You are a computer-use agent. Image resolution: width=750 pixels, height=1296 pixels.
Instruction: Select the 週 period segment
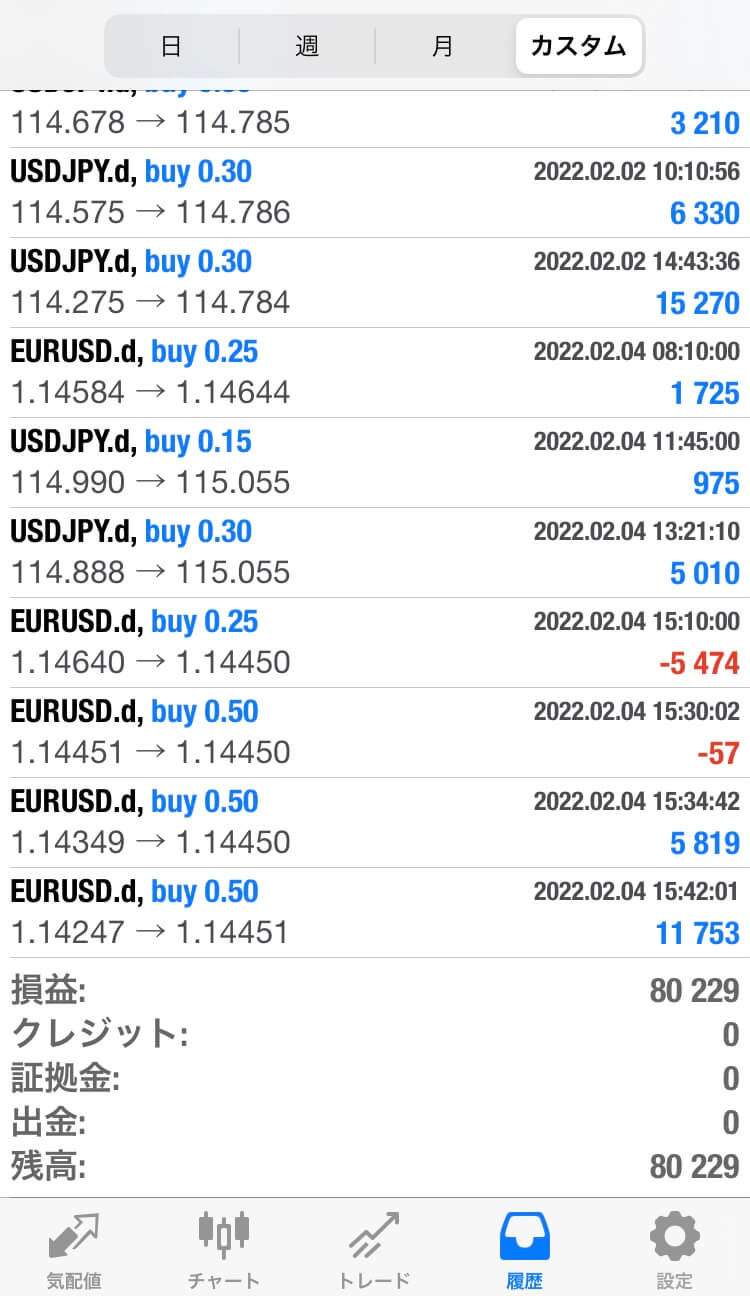307,46
